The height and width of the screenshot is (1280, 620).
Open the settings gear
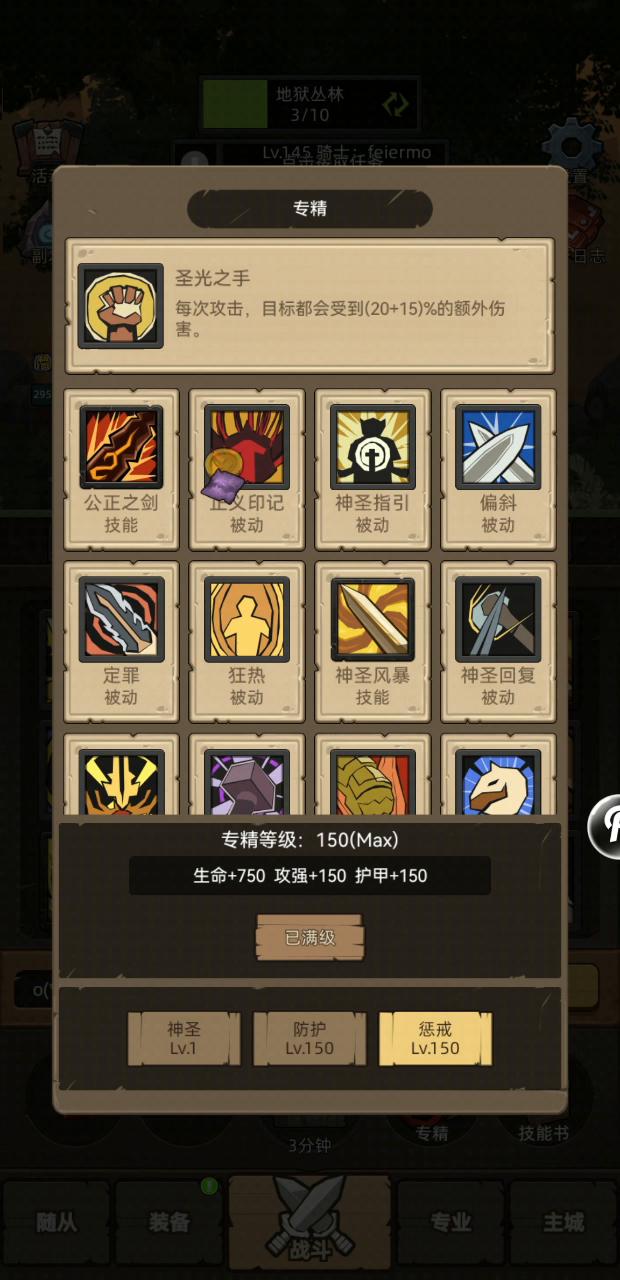(571, 147)
